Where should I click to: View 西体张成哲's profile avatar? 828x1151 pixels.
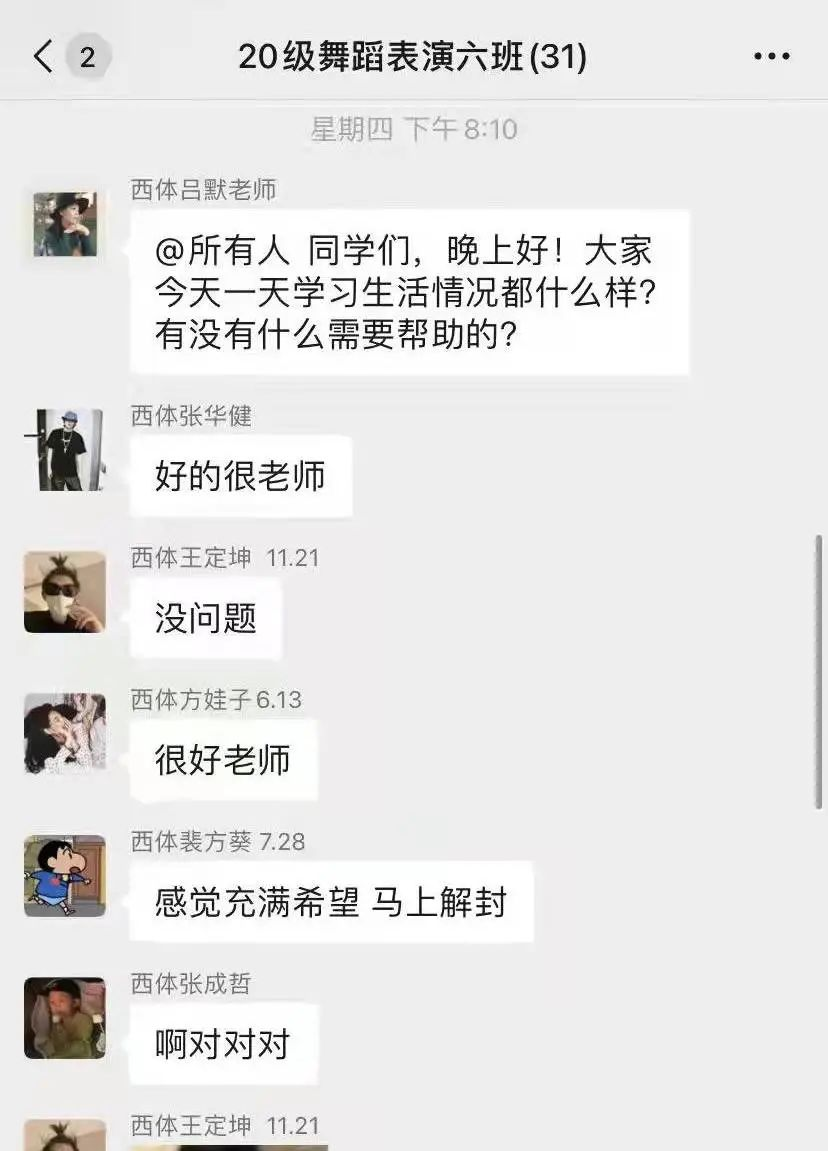click(65, 1017)
